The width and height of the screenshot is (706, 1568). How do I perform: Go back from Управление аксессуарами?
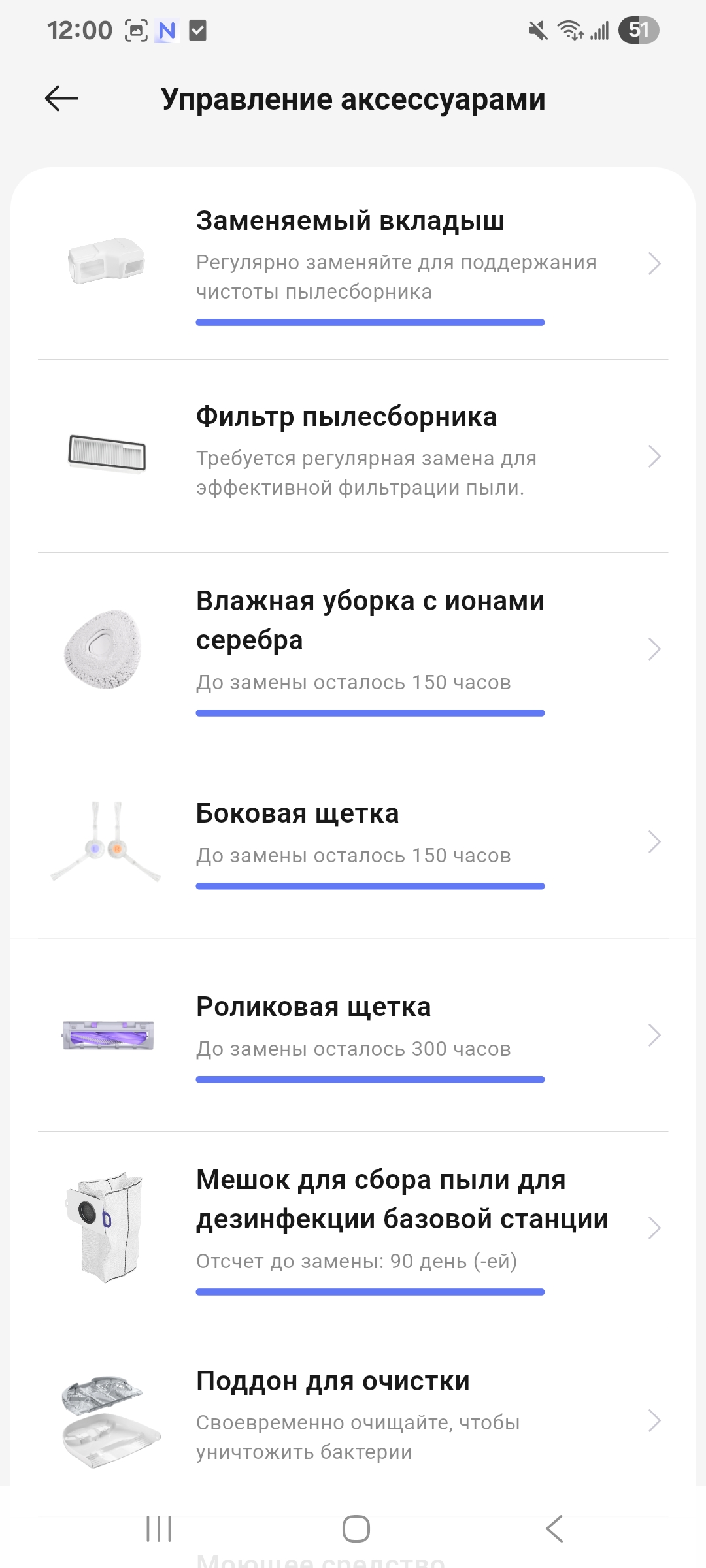61,99
